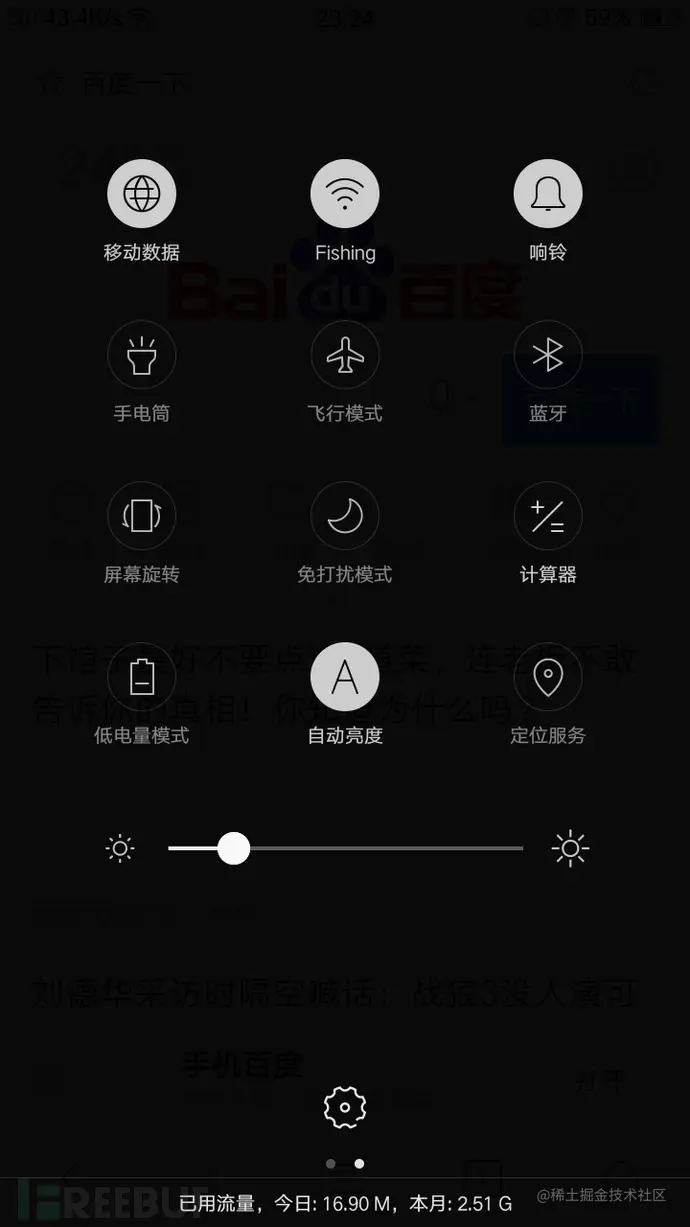Turn off mobile data (移动数据)
This screenshot has width=690, height=1227.
pyautogui.click(x=142, y=194)
